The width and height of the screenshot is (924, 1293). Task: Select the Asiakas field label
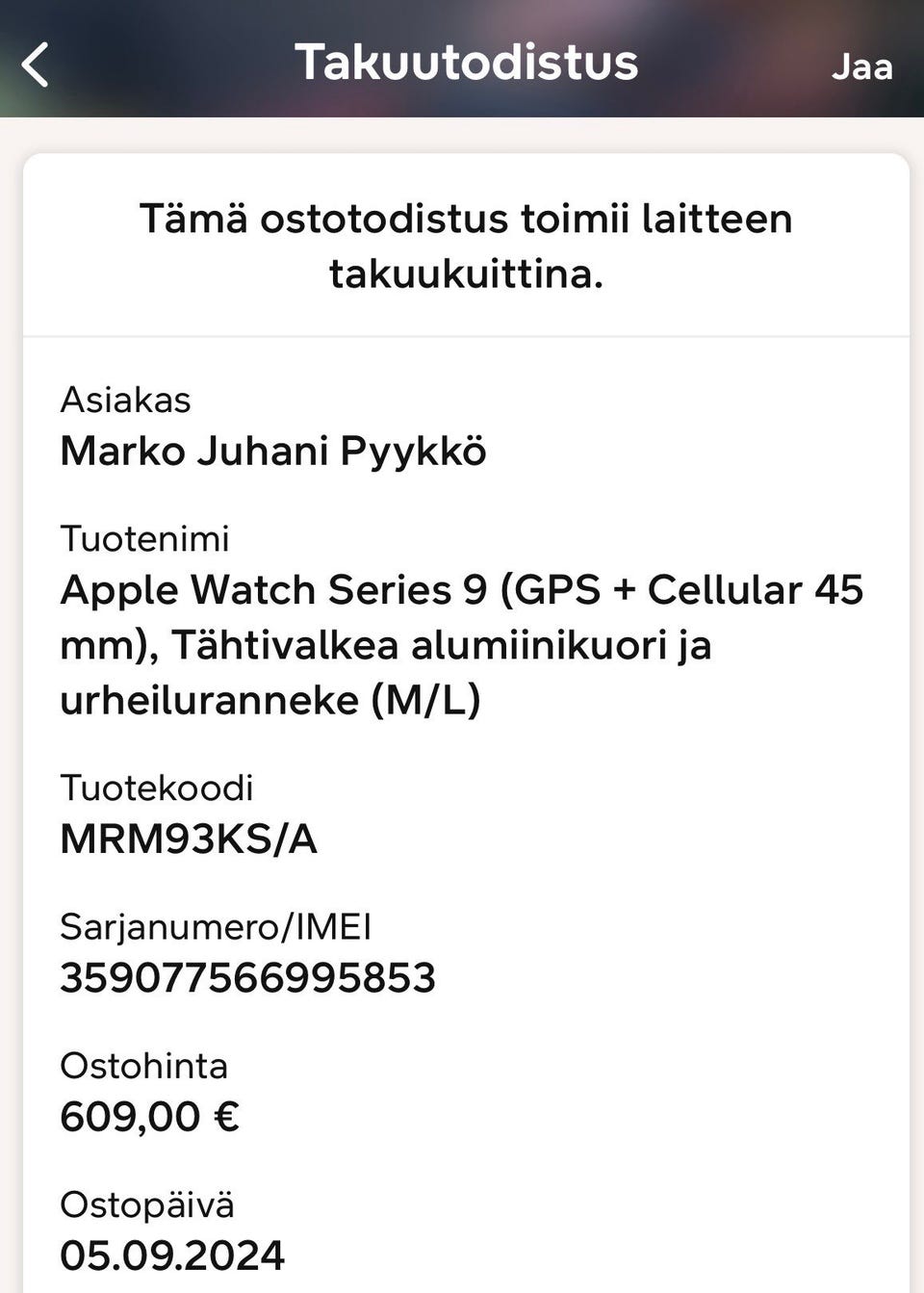126,401
